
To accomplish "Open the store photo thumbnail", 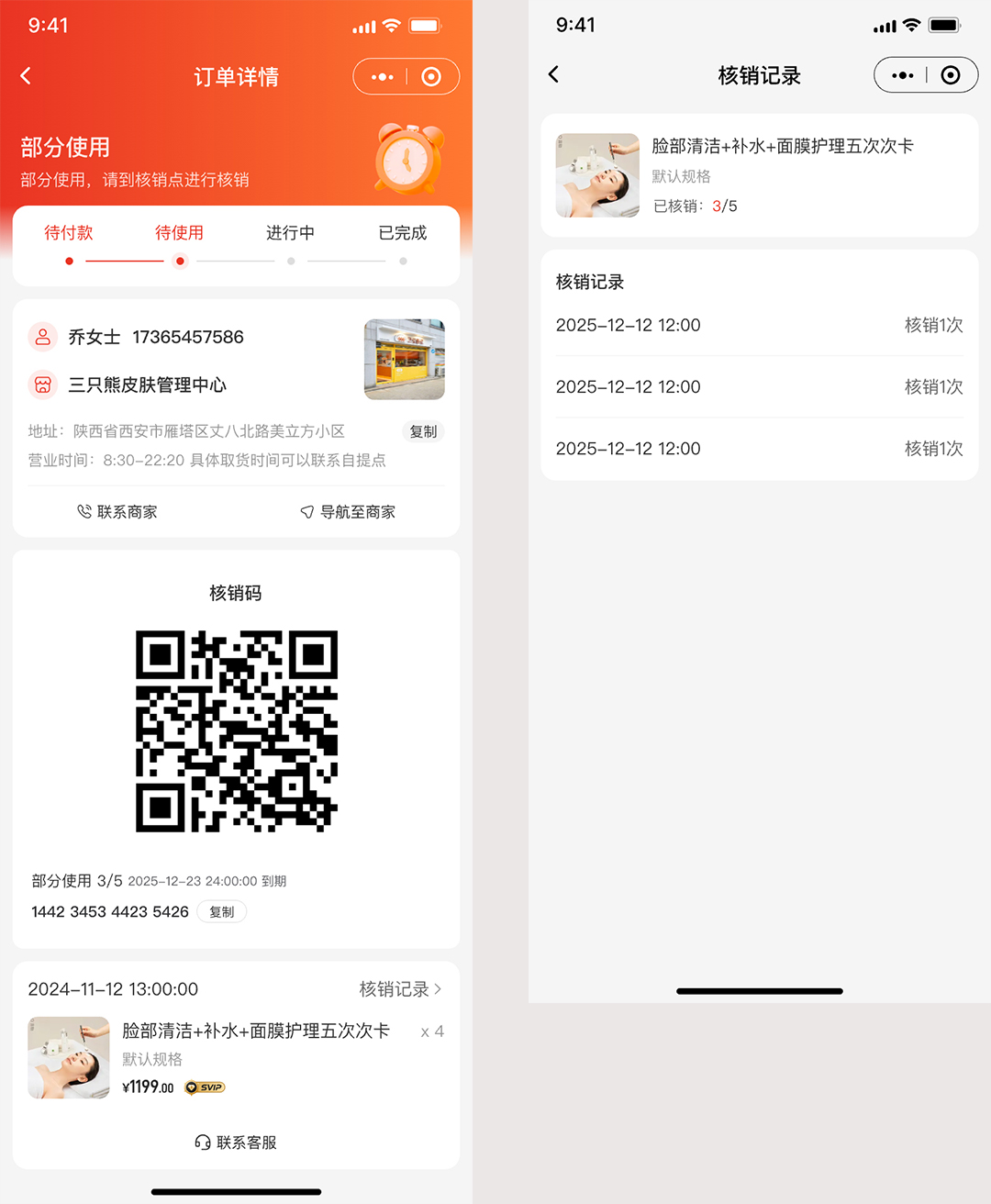I will (404, 360).
